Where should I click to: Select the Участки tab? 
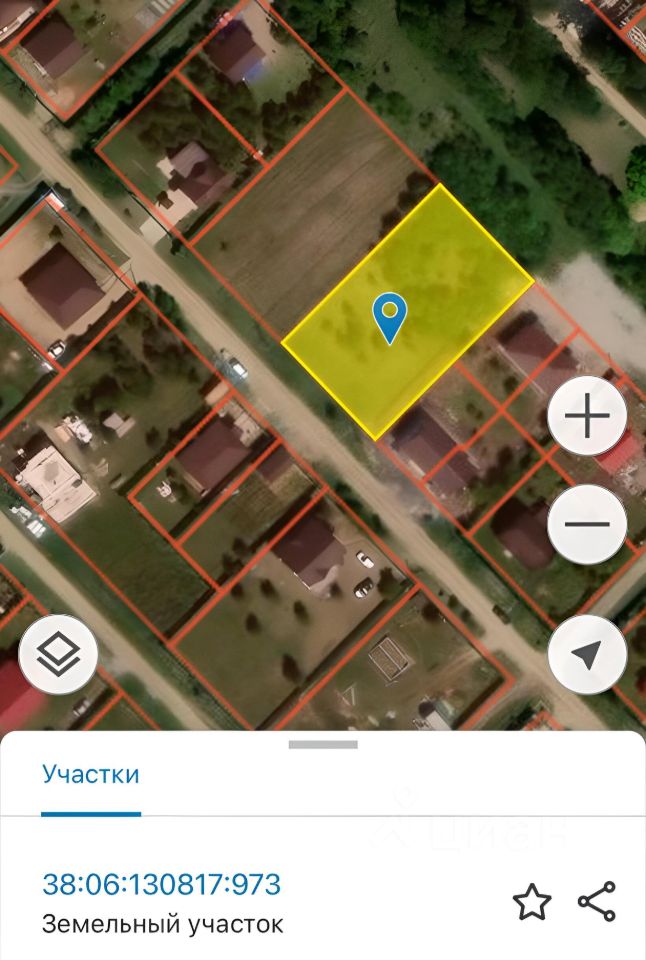pyautogui.click(x=91, y=774)
